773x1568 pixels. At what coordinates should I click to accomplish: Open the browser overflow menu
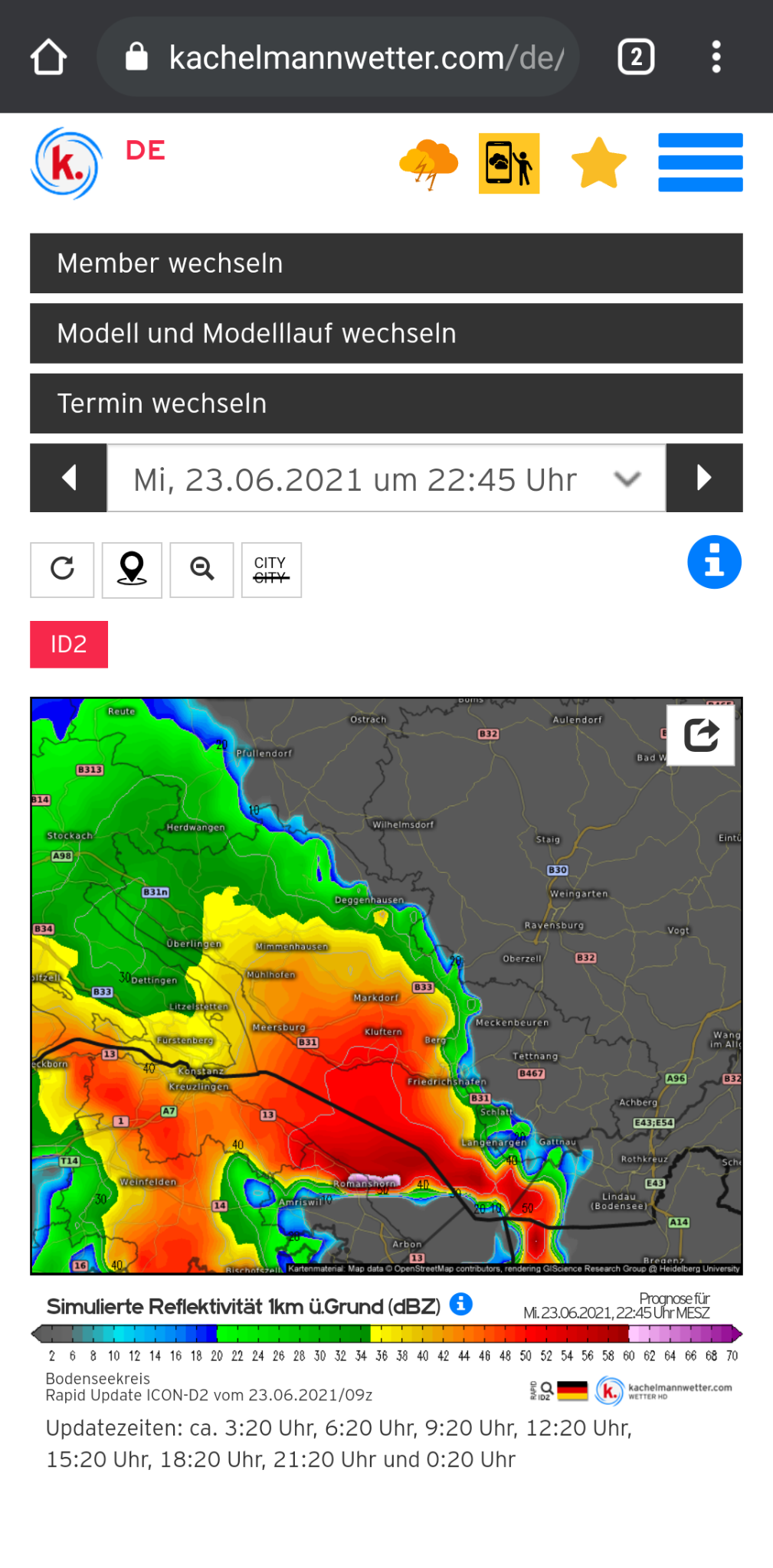(716, 57)
